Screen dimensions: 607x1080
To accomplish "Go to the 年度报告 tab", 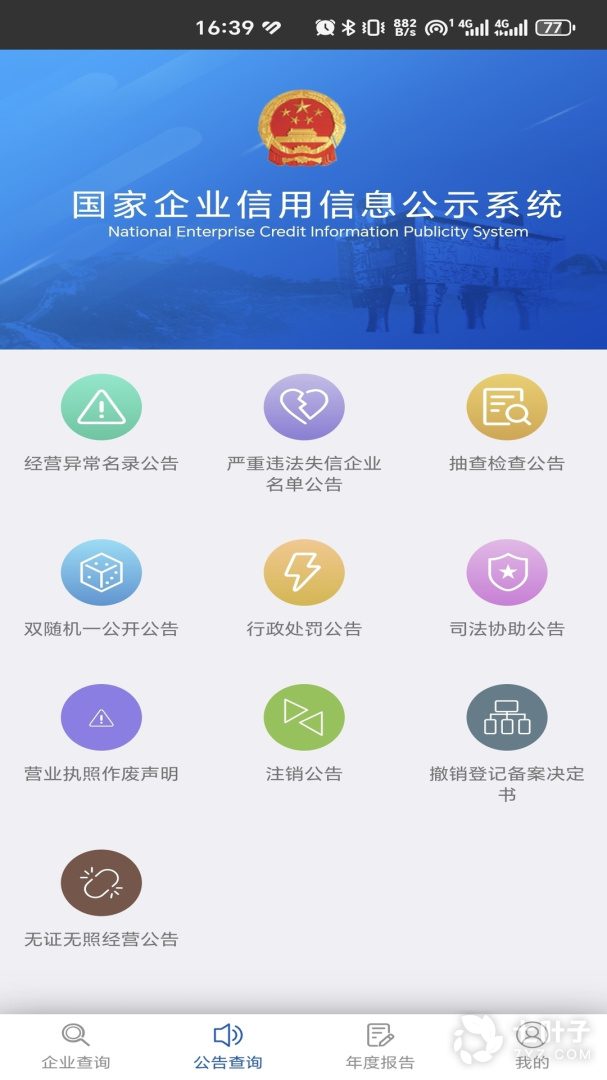I will (x=380, y=1046).
